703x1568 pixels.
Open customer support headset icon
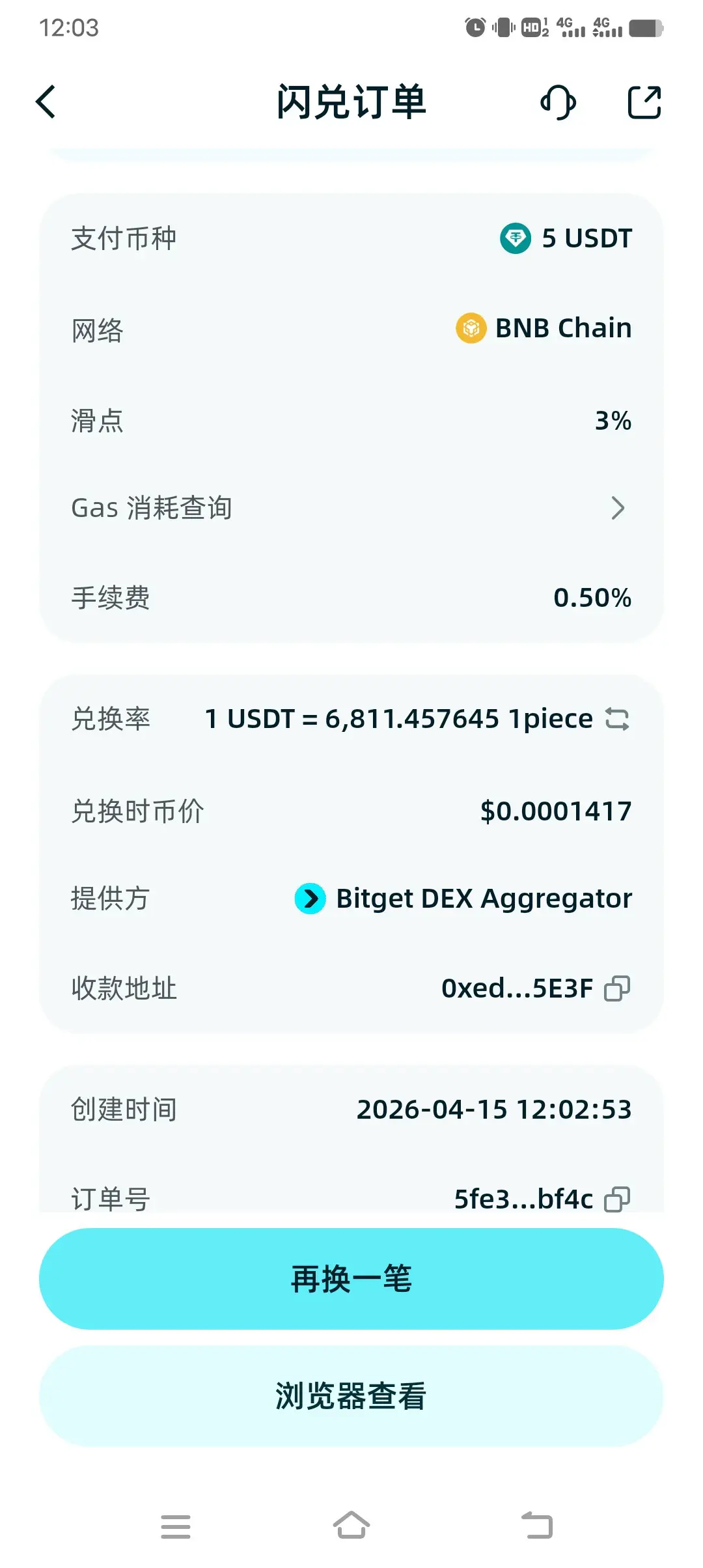click(558, 102)
